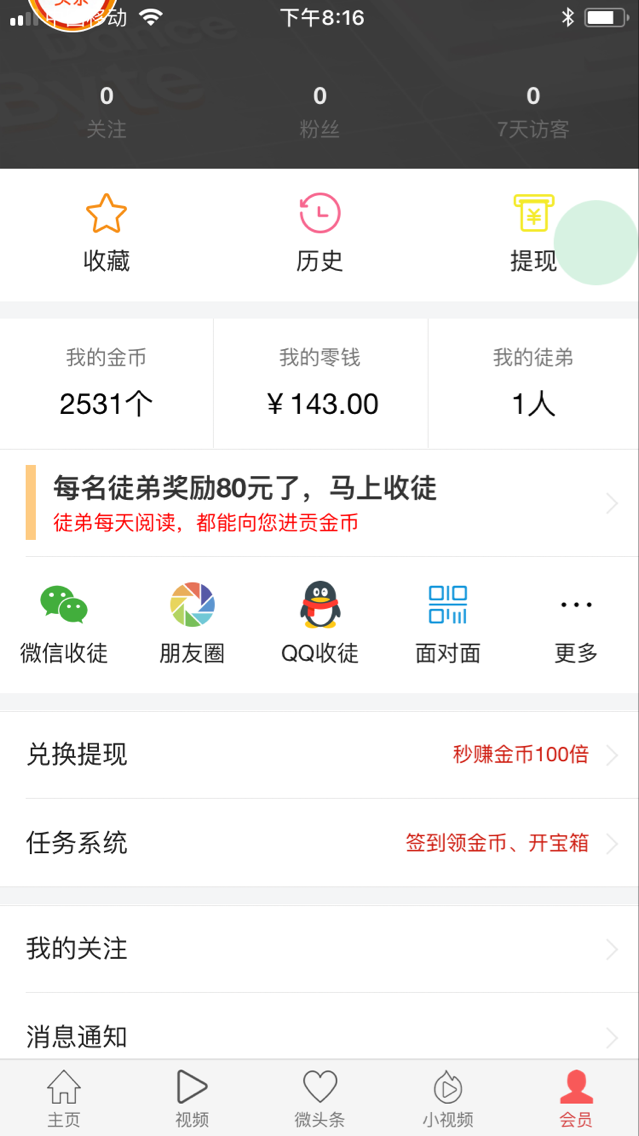Switch to the 视频 tab
This screenshot has height=1136, width=639.
coord(192,1098)
